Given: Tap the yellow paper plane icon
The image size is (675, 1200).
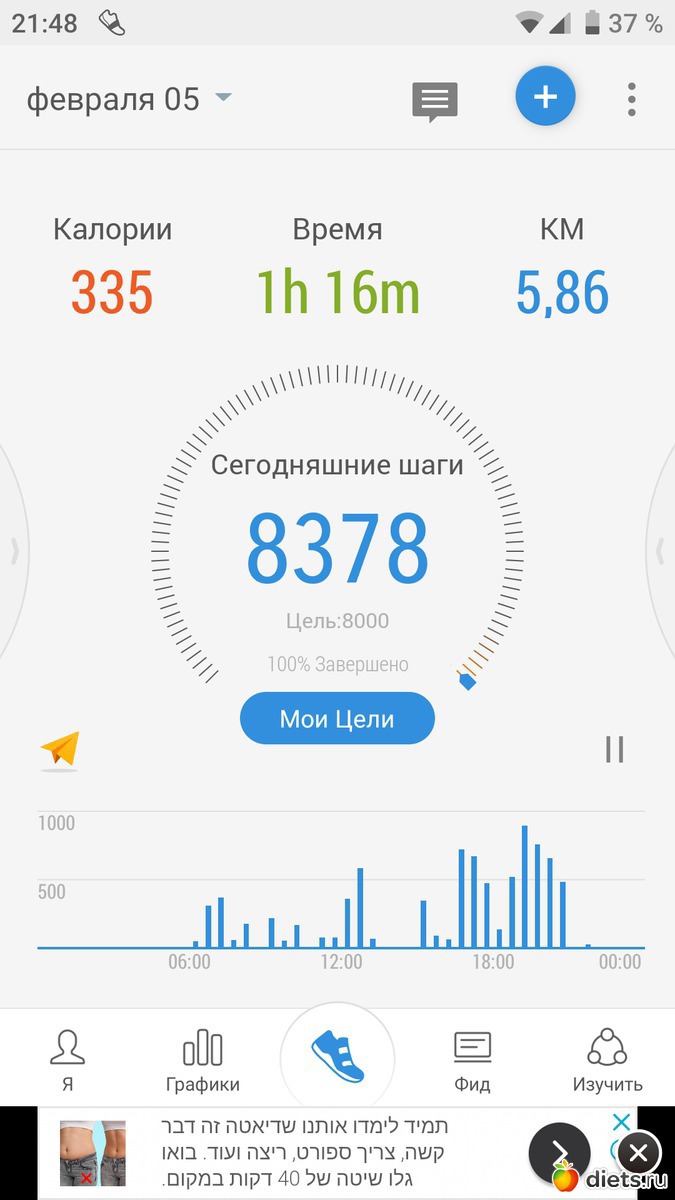Looking at the screenshot, I should tap(60, 749).
